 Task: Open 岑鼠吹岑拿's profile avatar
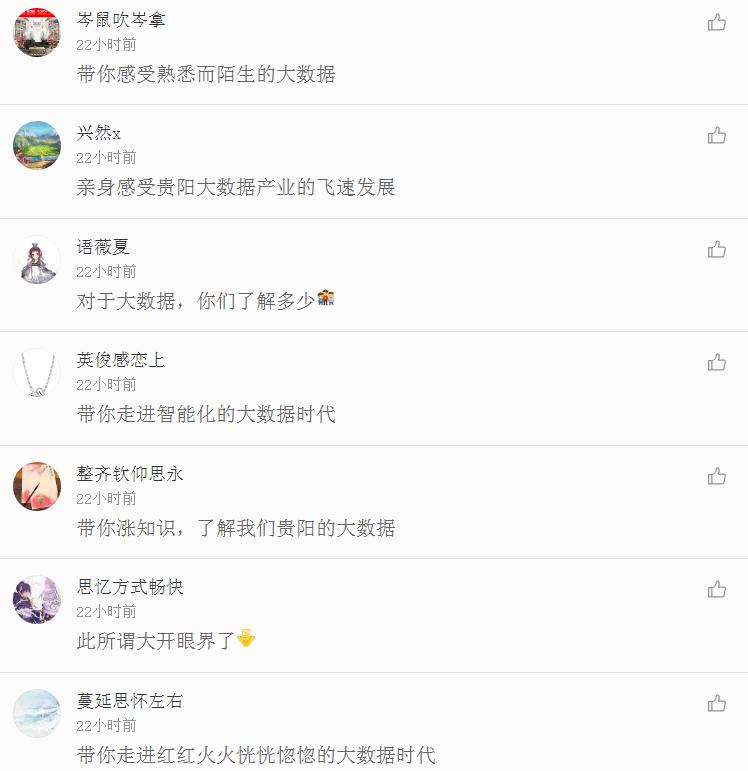coord(36,31)
